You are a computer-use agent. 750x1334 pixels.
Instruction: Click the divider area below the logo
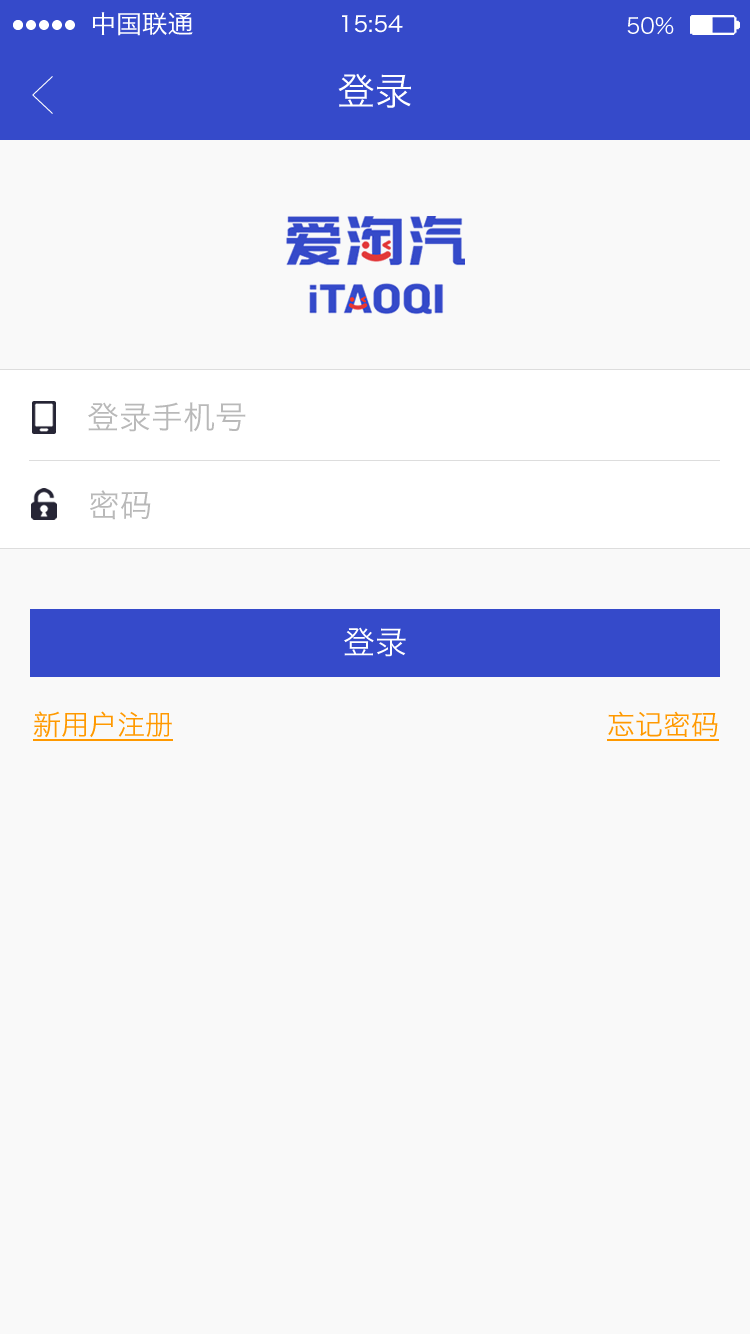[375, 365]
